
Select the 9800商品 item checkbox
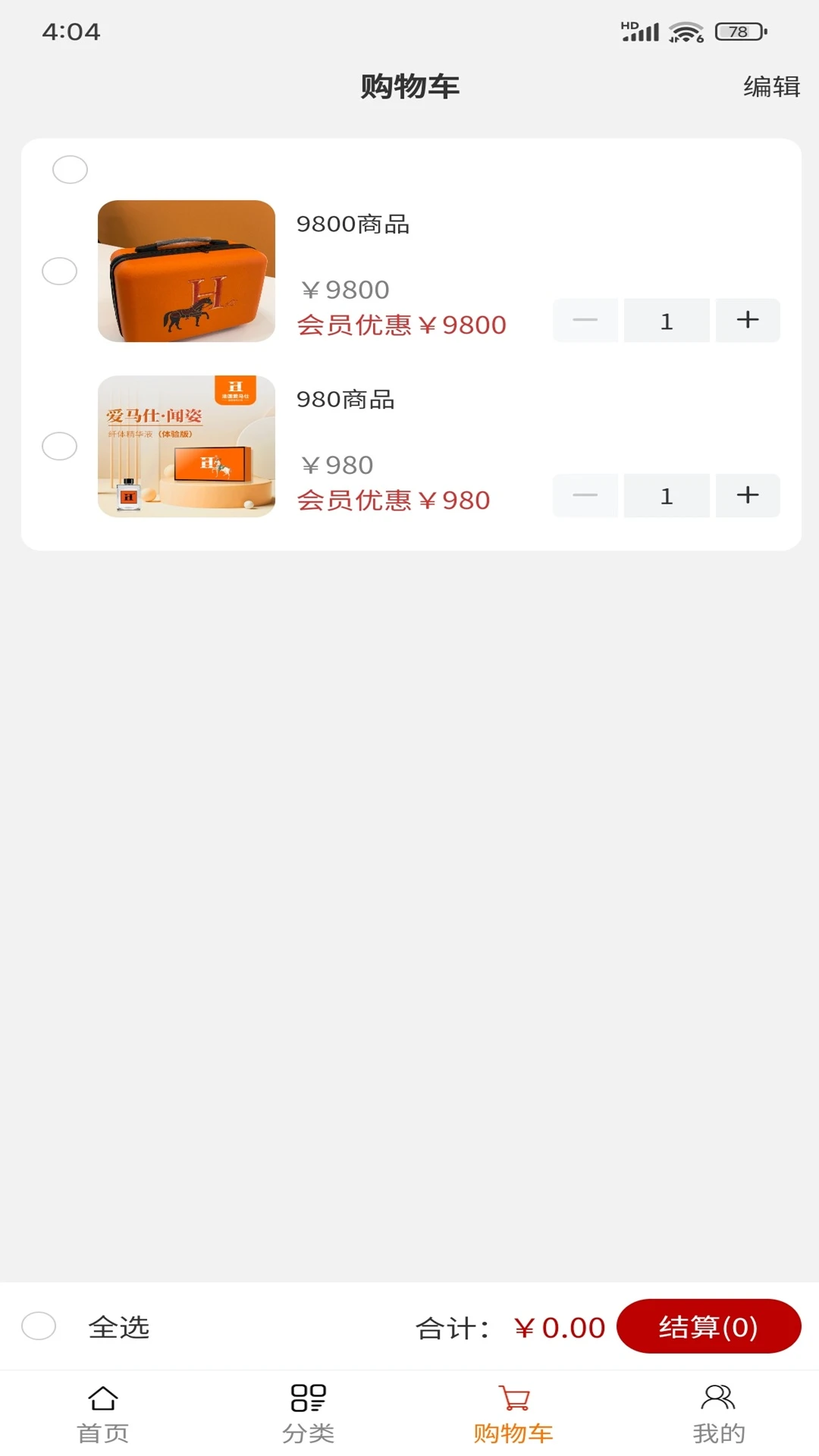58,271
